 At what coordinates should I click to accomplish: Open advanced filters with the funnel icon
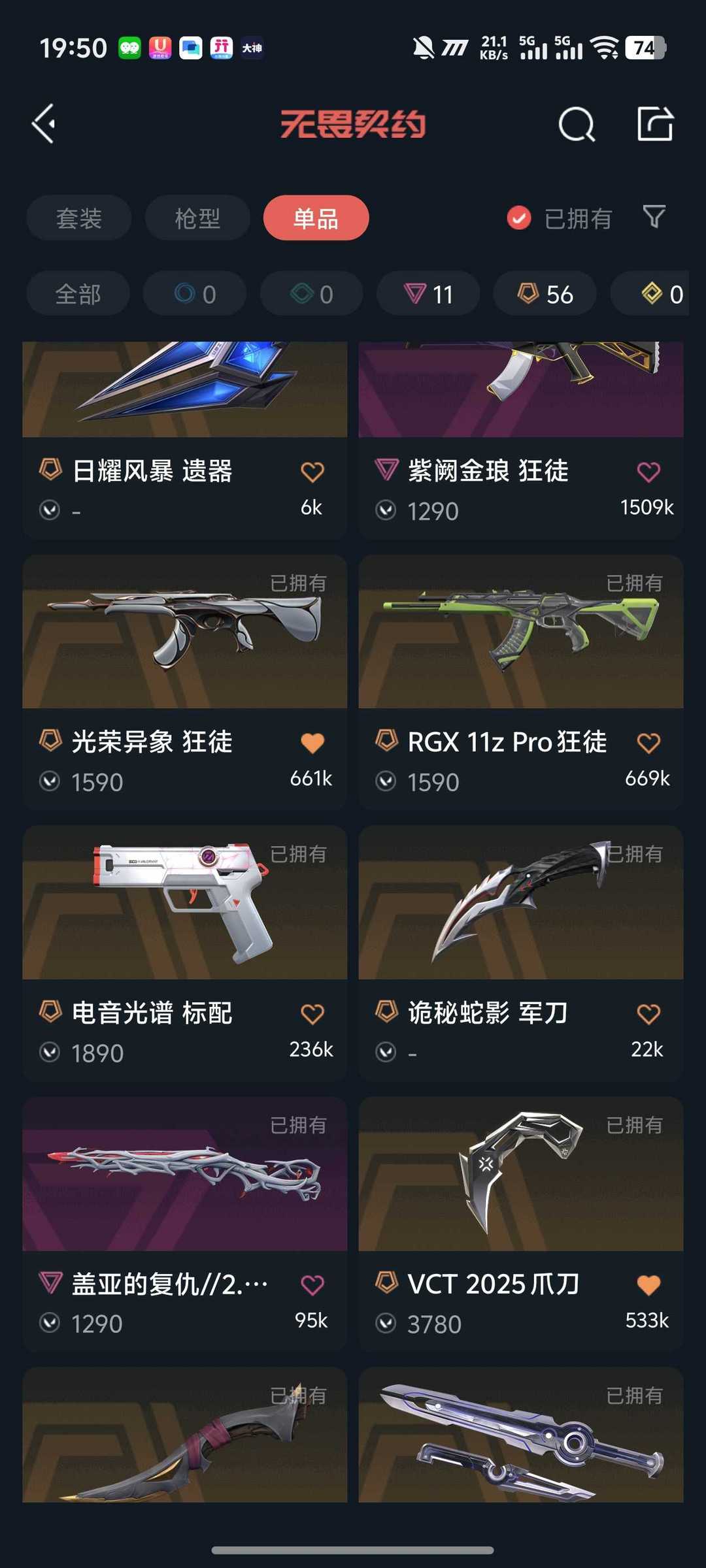[x=656, y=218]
